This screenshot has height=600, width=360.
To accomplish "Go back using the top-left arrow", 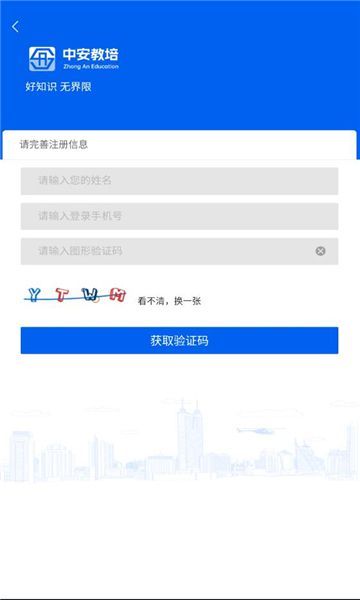I will click(x=15, y=27).
